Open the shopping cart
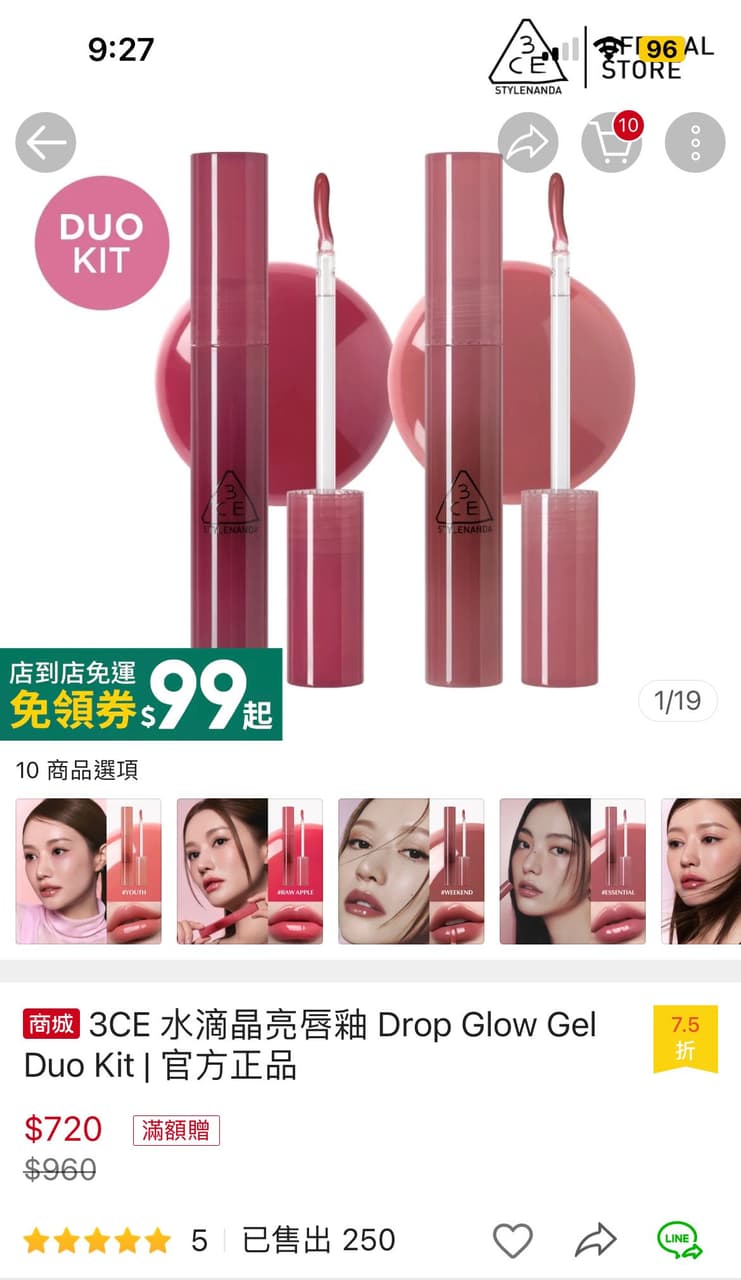 [x=611, y=143]
